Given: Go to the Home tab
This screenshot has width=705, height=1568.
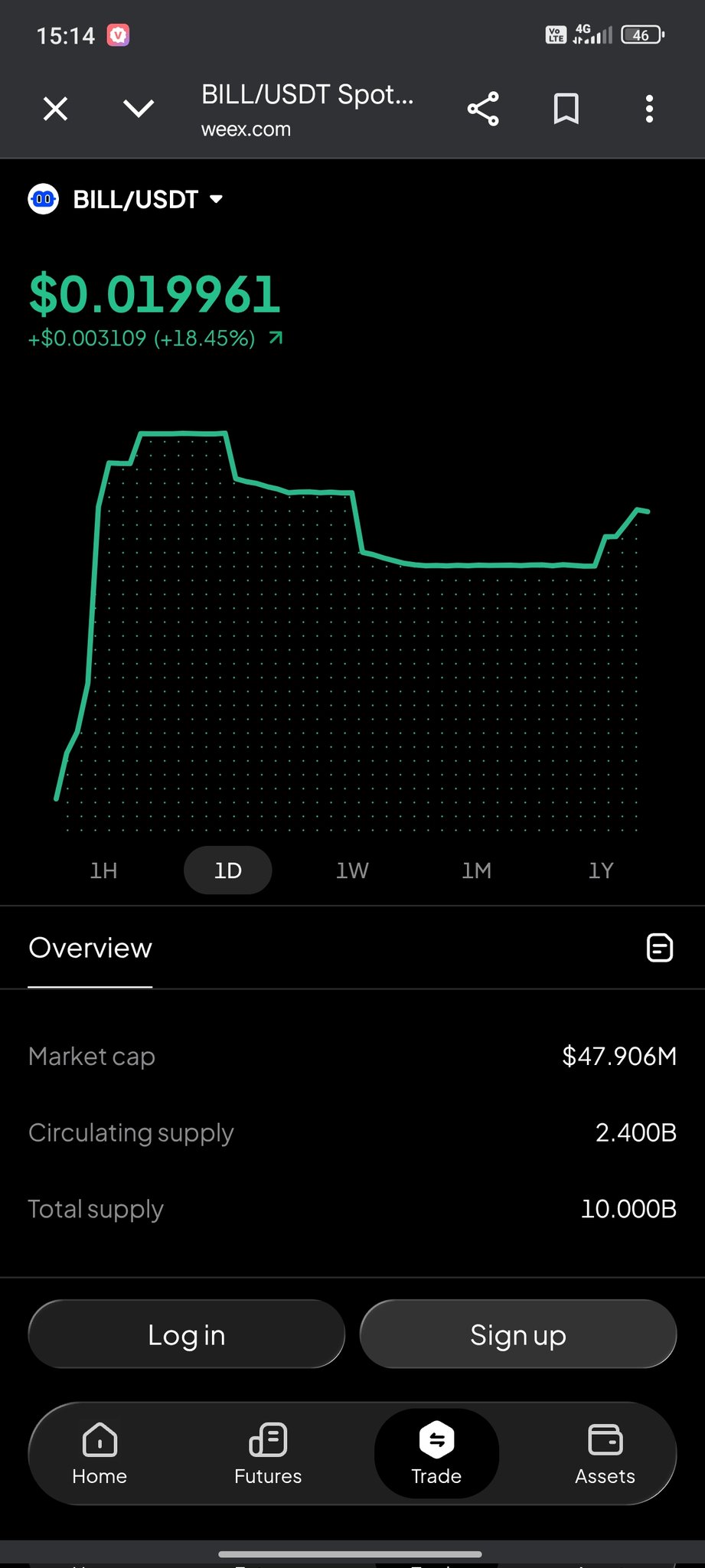Looking at the screenshot, I should (100, 1454).
